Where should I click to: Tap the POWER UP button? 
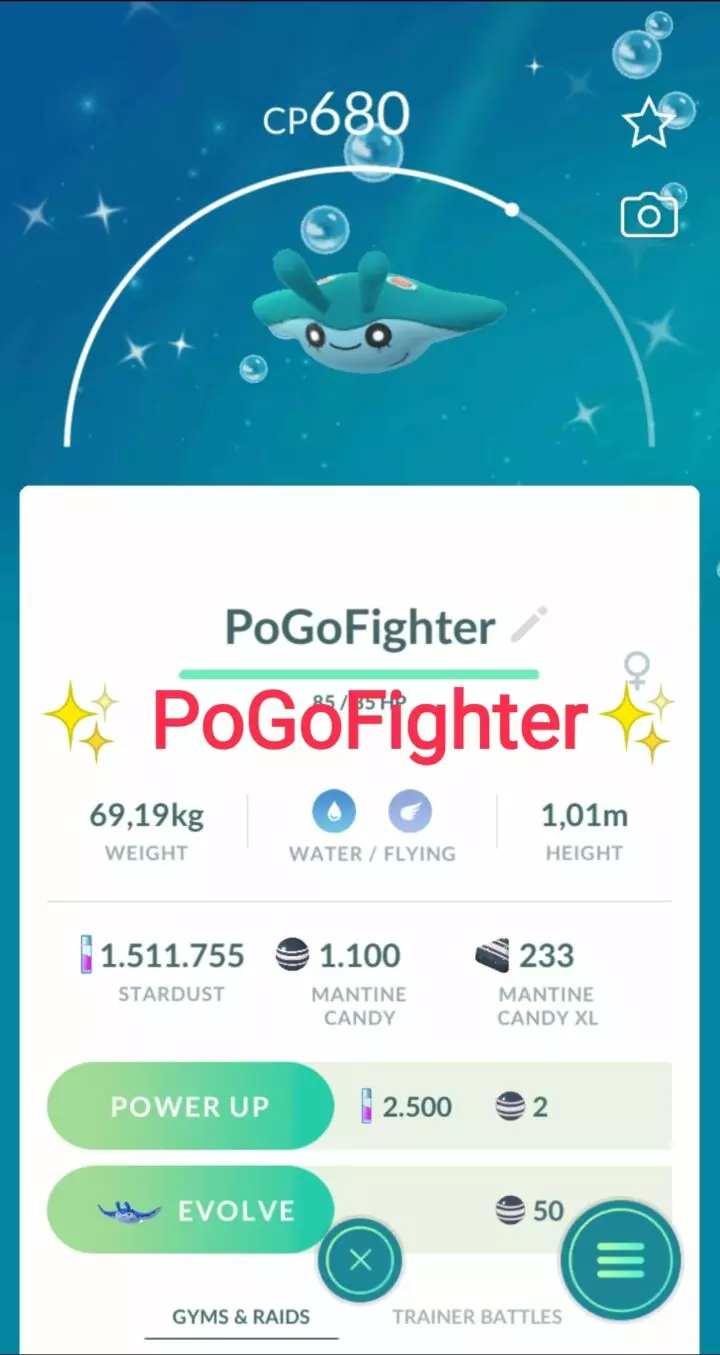(190, 1106)
